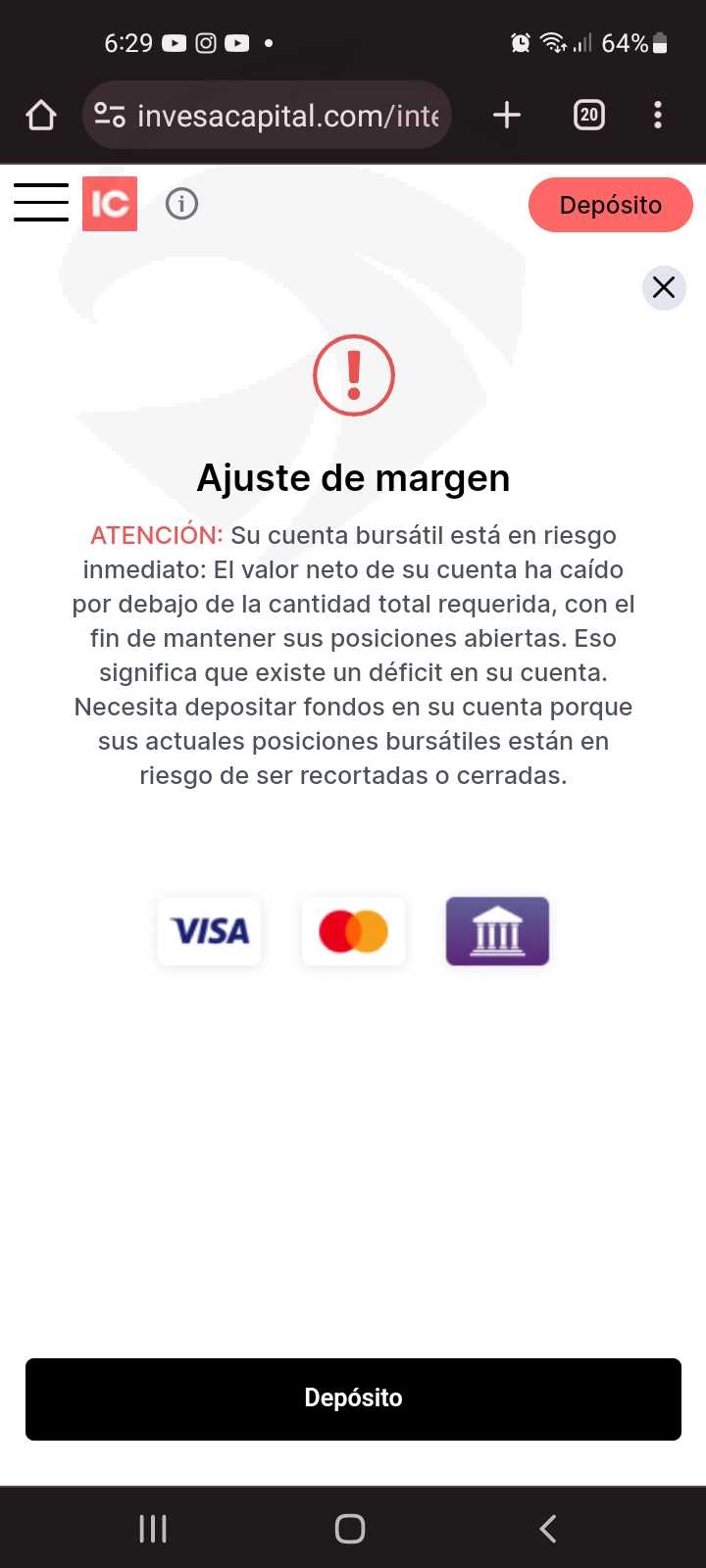The height and width of the screenshot is (1568, 706).
Task: Open the recent apps view
Action: tap(153, 1529)
